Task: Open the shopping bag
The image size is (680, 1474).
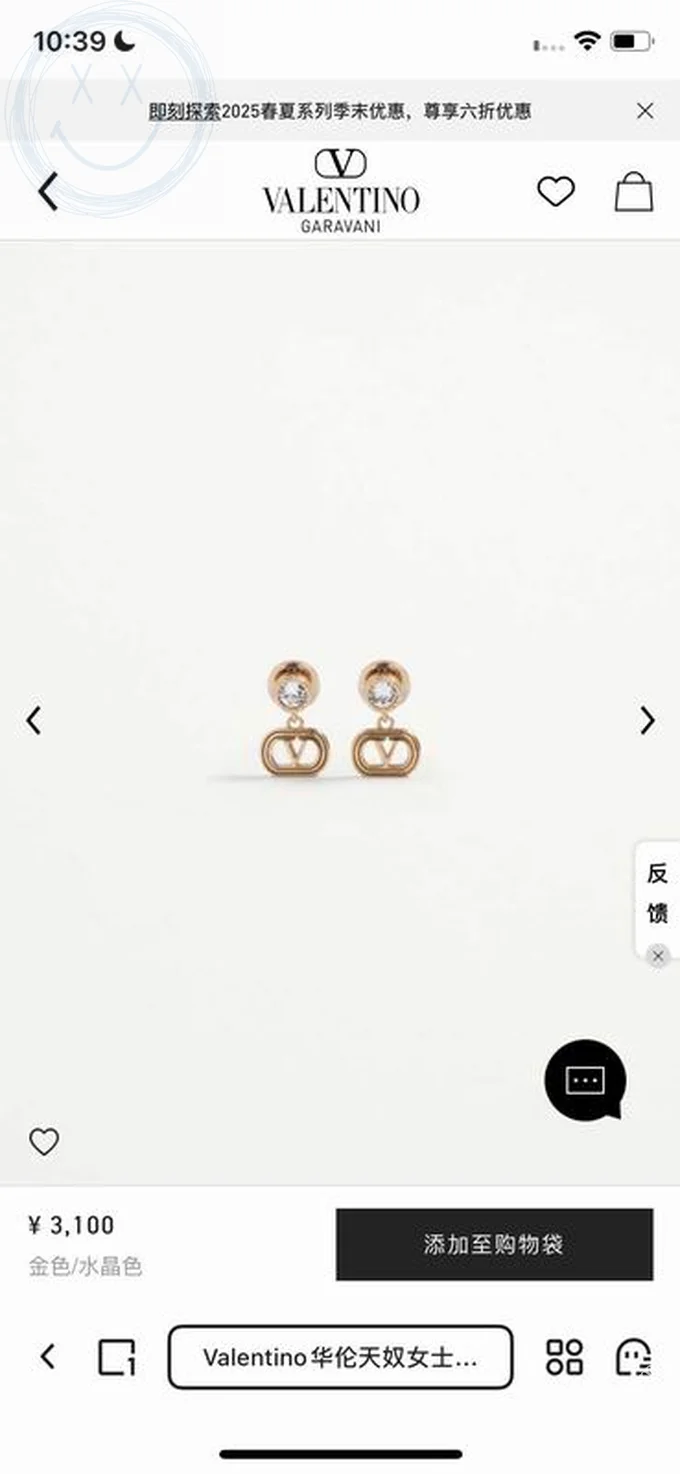Action: tap(633, 191)
